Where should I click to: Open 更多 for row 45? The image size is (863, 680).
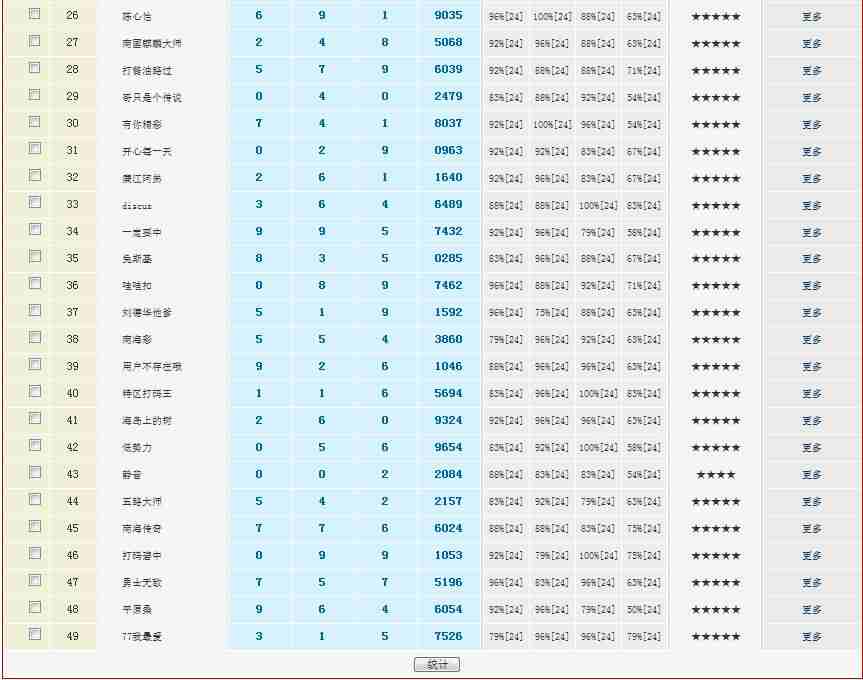tap(811, 529)
